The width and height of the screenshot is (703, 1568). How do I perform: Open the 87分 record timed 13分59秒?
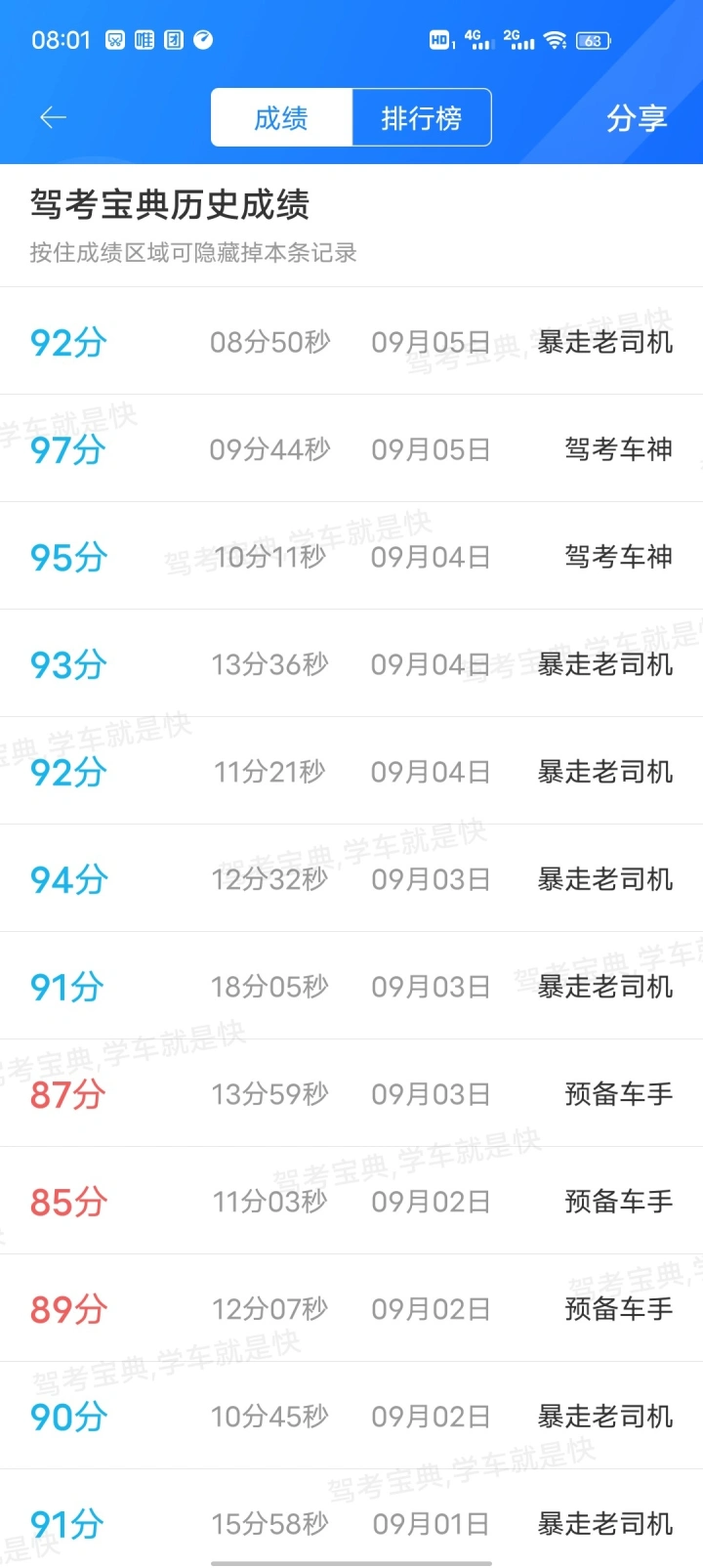351,1093
